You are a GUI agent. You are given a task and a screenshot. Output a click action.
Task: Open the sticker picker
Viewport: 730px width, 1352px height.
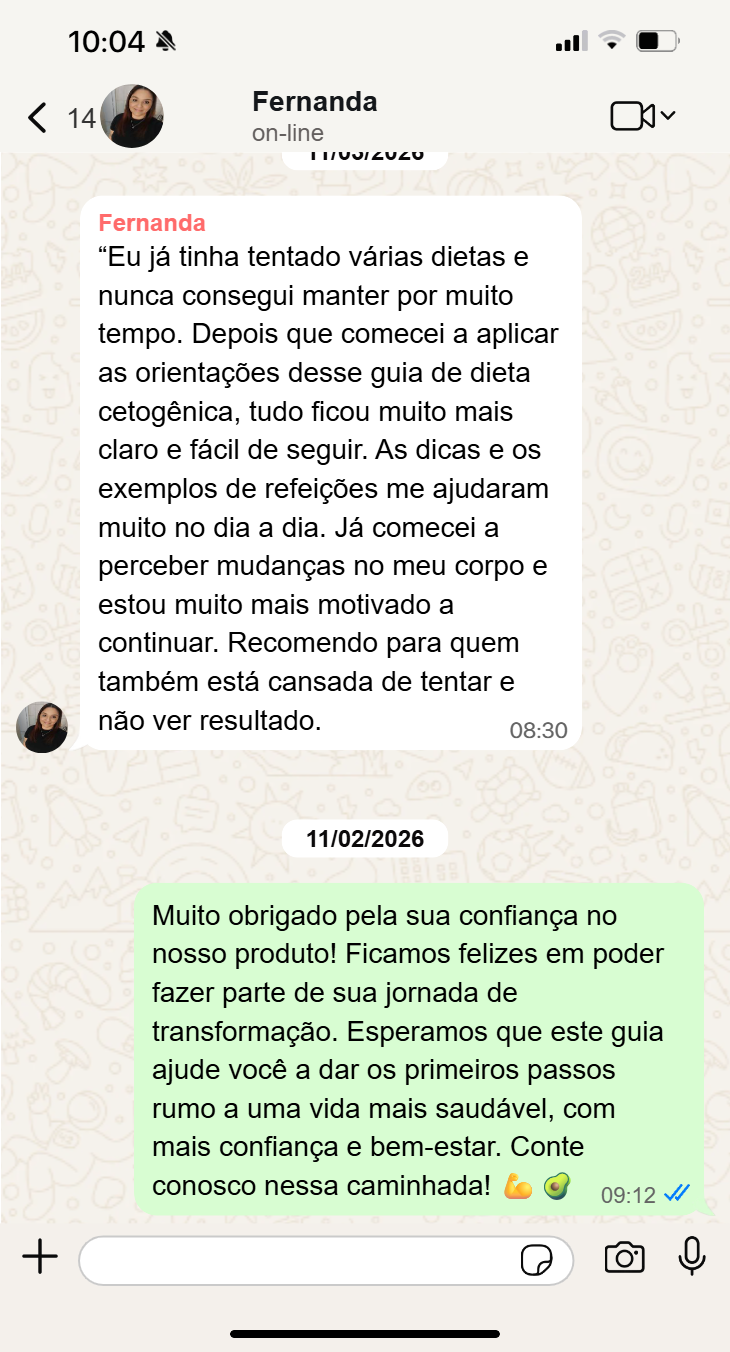537,1261
